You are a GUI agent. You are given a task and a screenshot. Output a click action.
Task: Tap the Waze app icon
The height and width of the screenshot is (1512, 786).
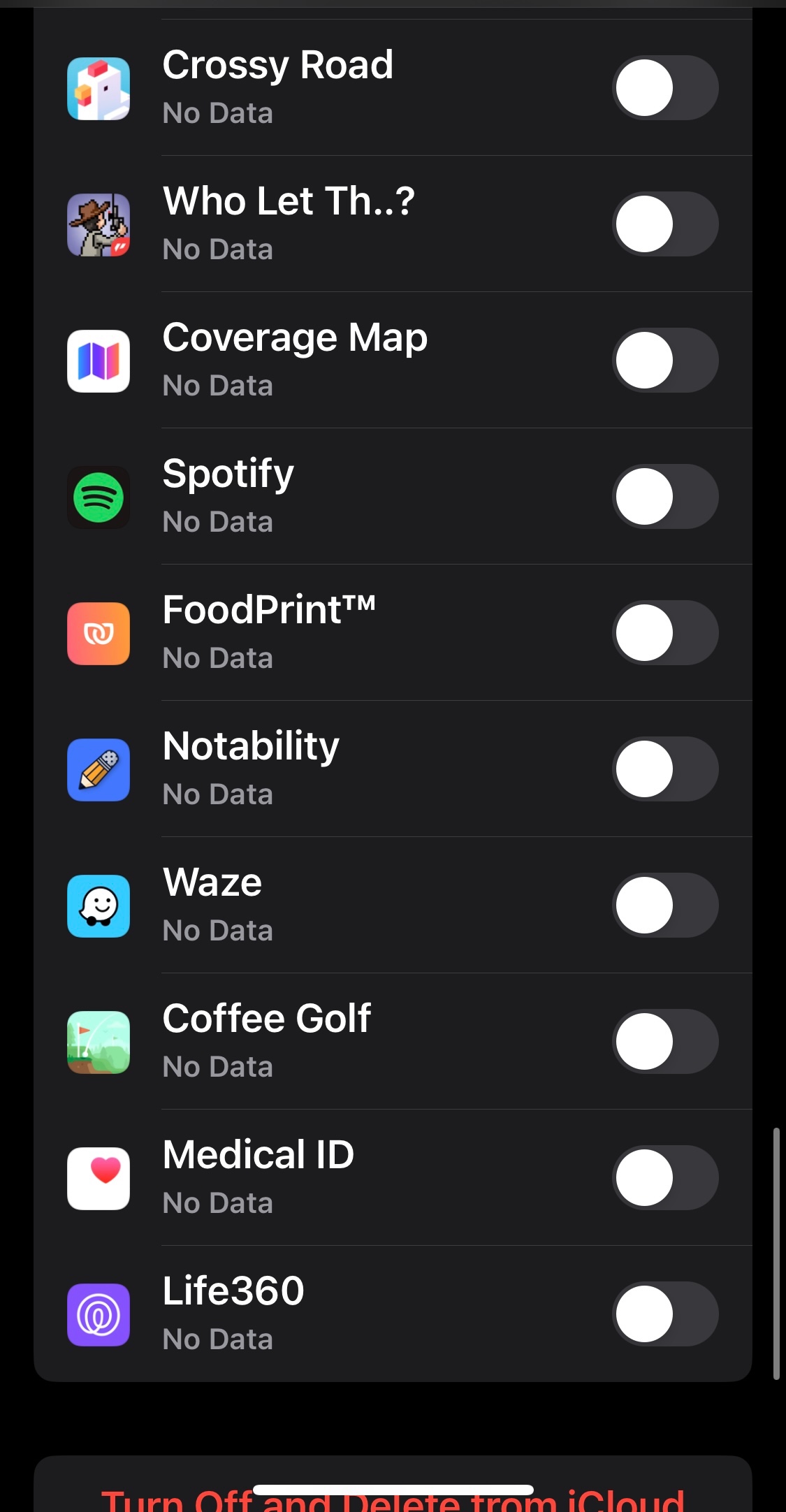pyautogui.click(x=98, y=905)
